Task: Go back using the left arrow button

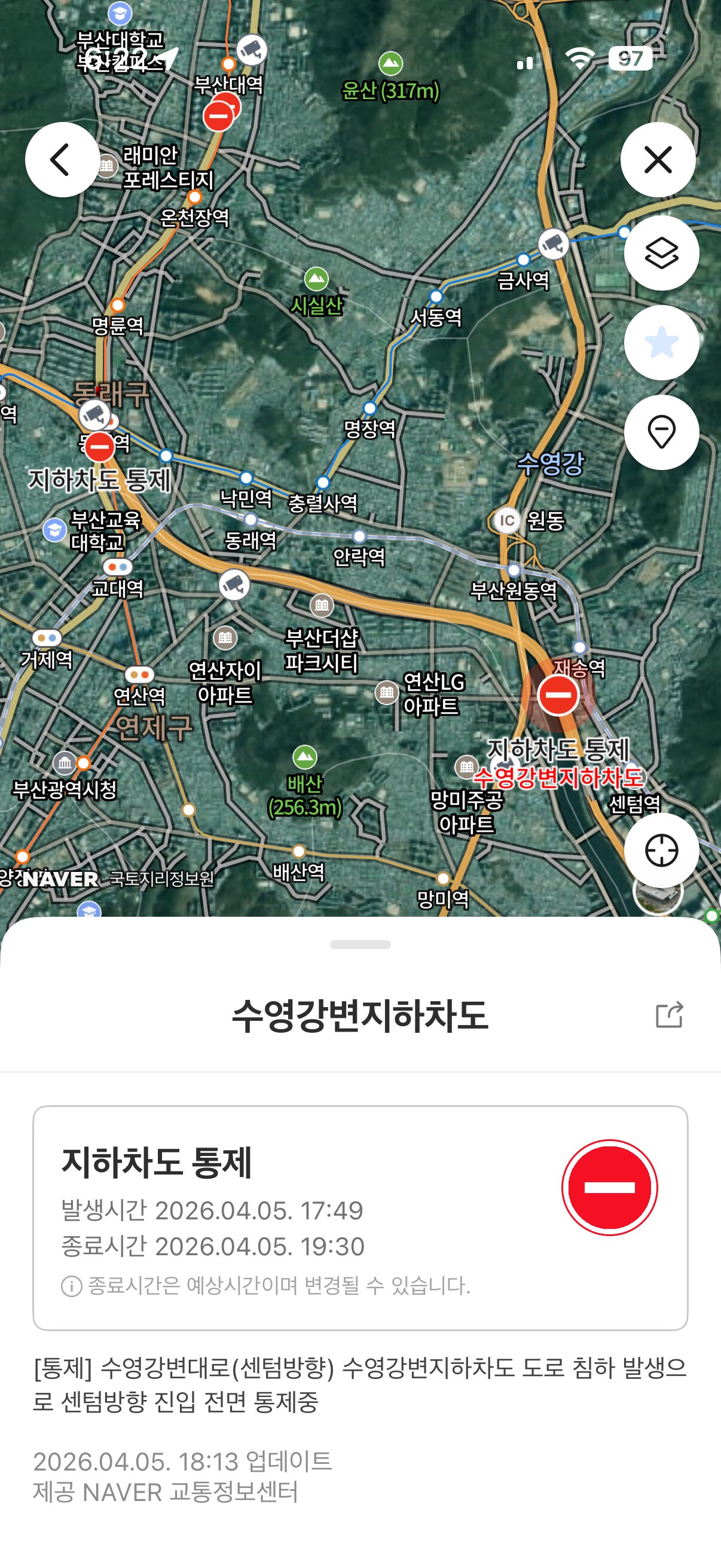Action: point(62,160)
